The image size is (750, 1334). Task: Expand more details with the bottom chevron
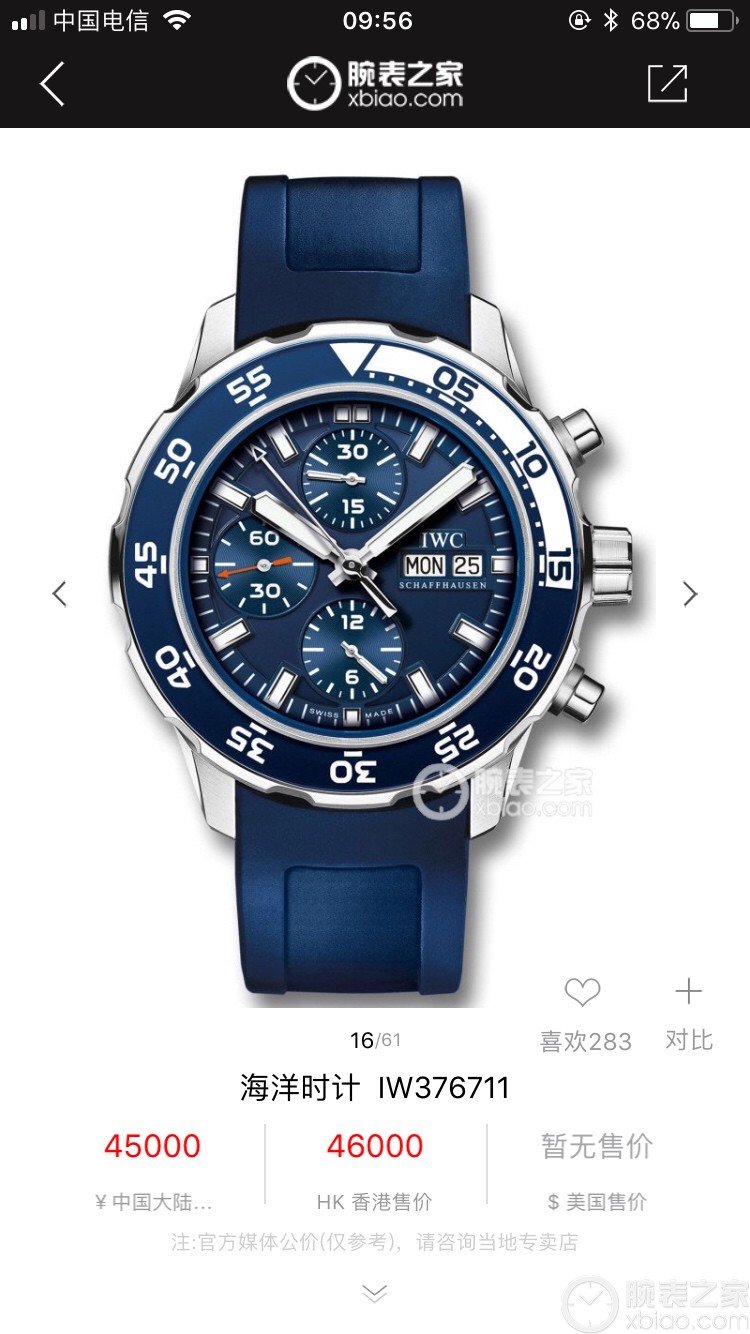pyautogui.click(x=374, y=1293)
